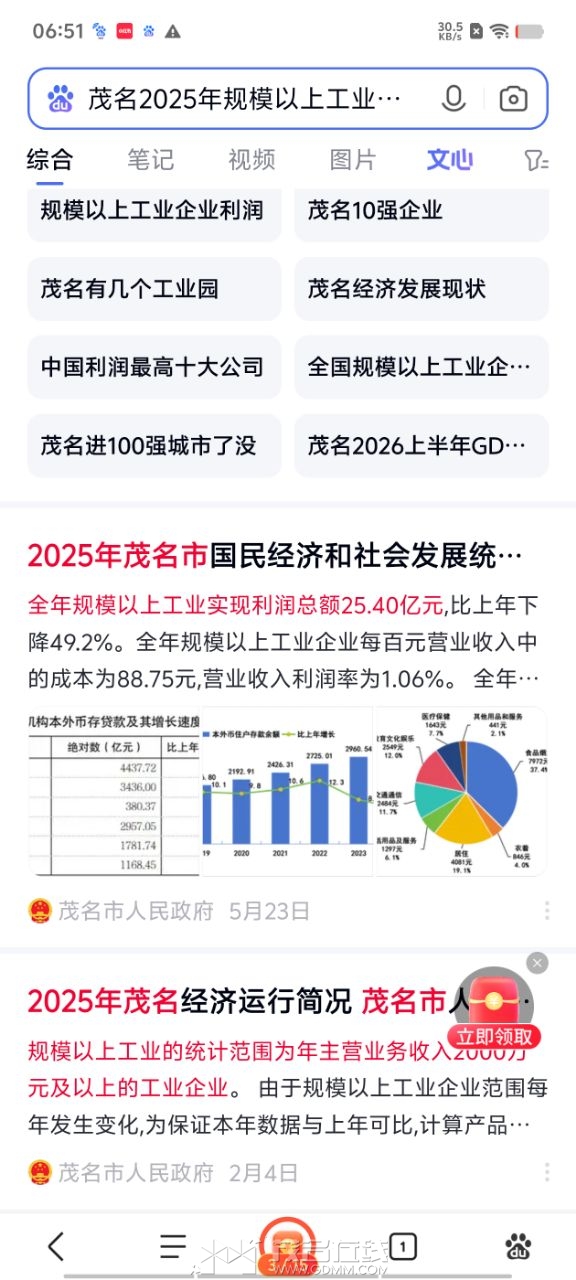576x1280 pixels.
Task: Open camera image search
Action: pyautogui.click(x=513, y=98)
